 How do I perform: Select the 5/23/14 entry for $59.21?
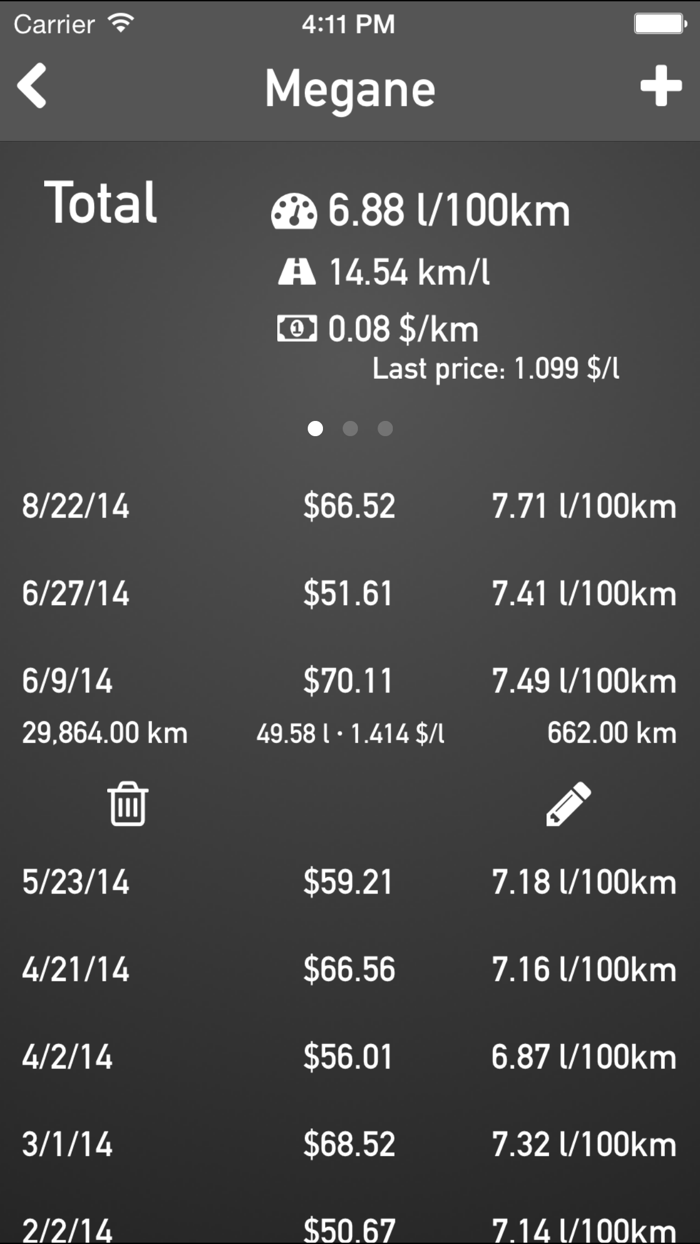point(349,882)
